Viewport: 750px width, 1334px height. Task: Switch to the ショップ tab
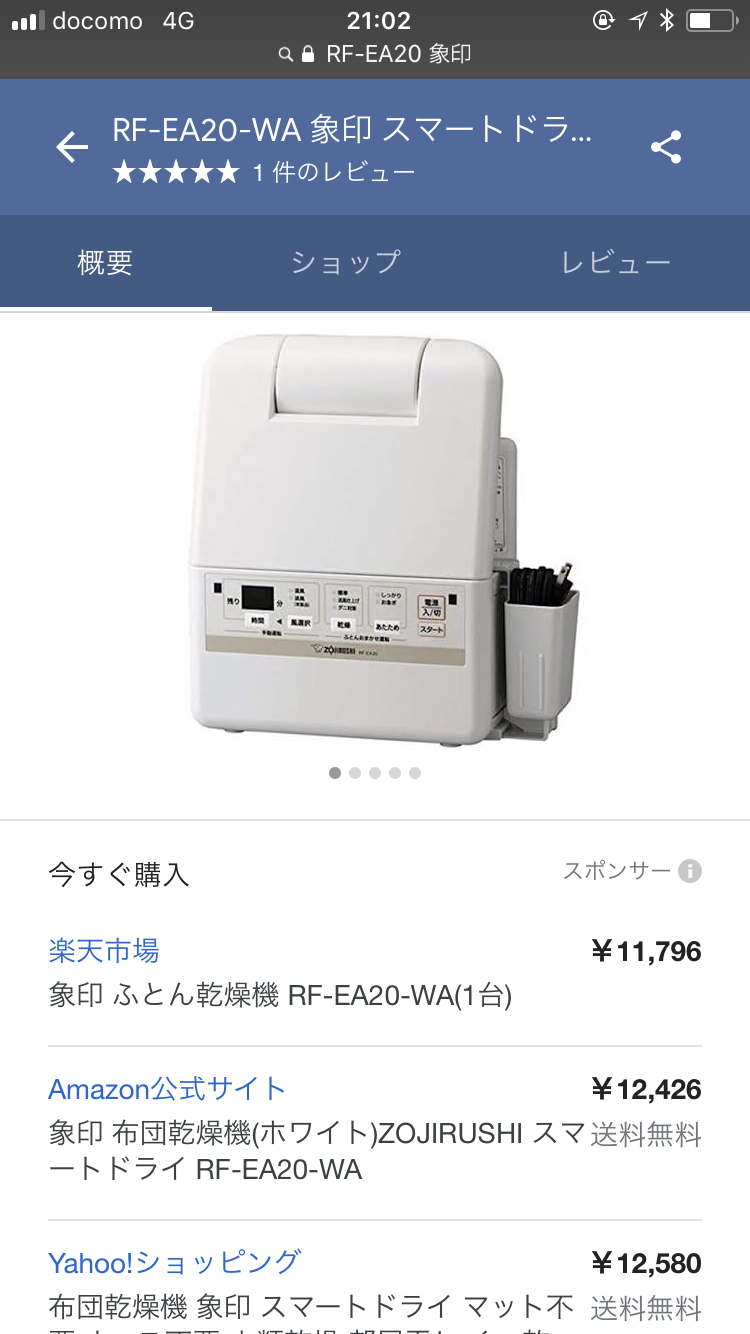pos(345,263)
